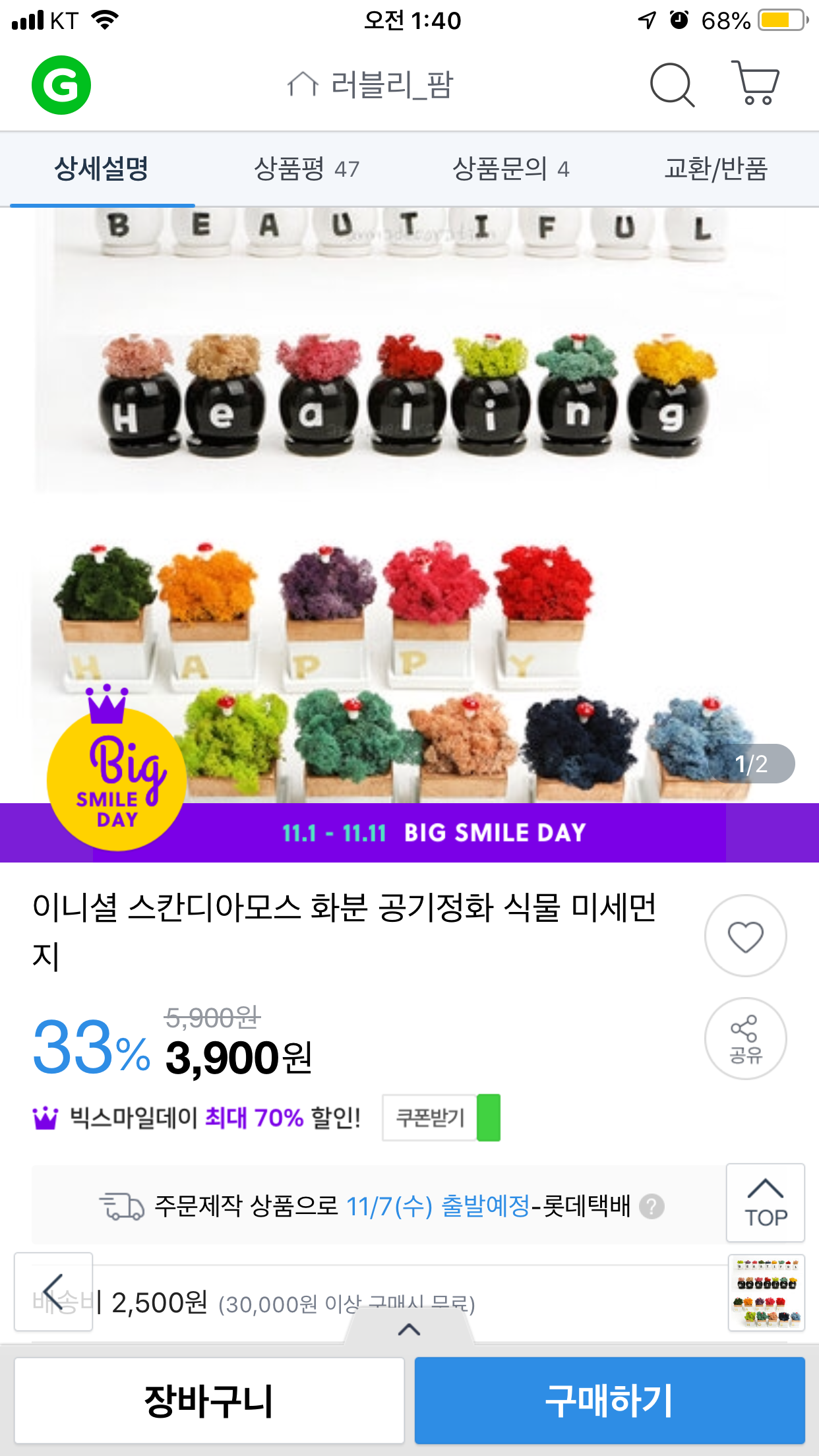This screenshot has height=1456, width=819.
Task: Switch to the 상품평 reviews tab
Action: [x=307, y=169]
